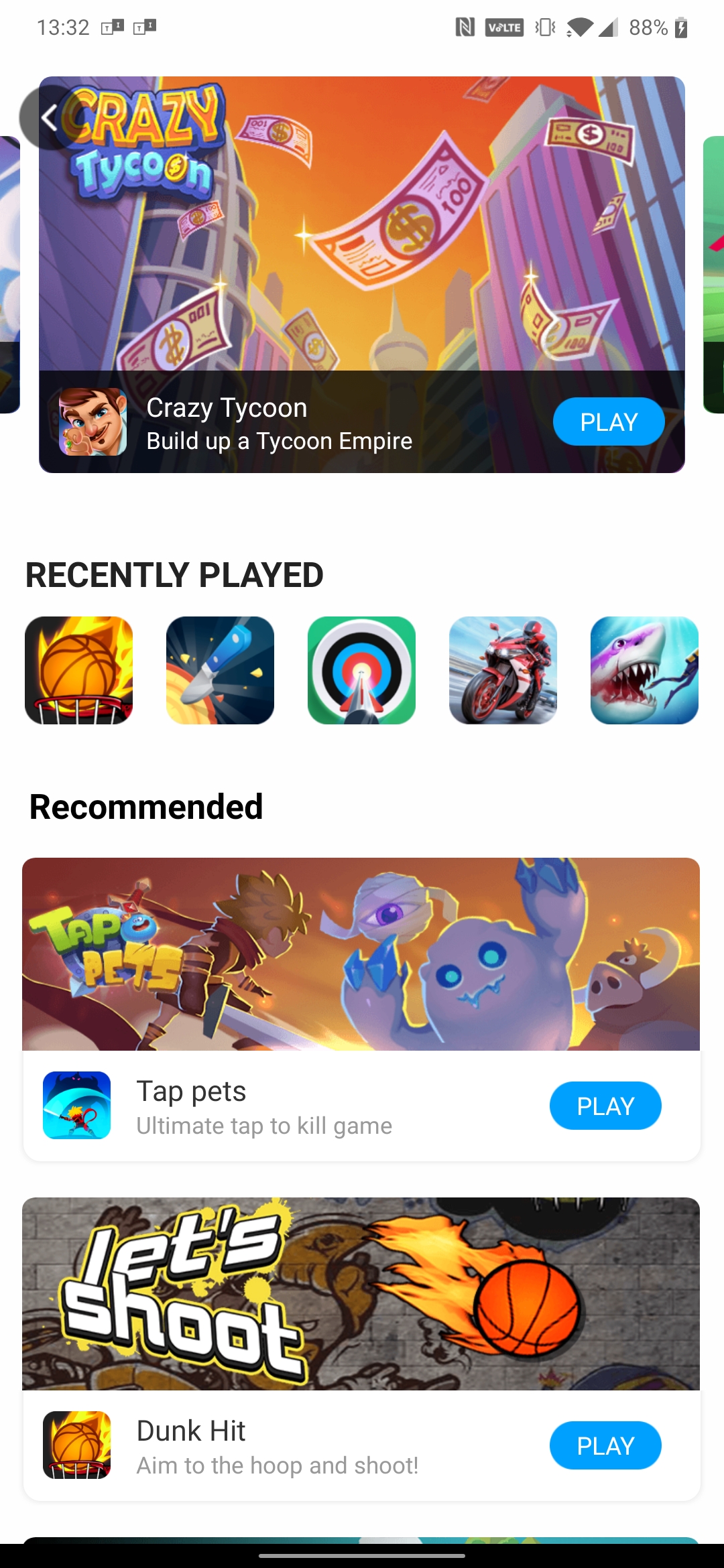Open the shark game in Recently Played
The image size is (724, 1568).
pyautogui.click(x=645, y=670)
